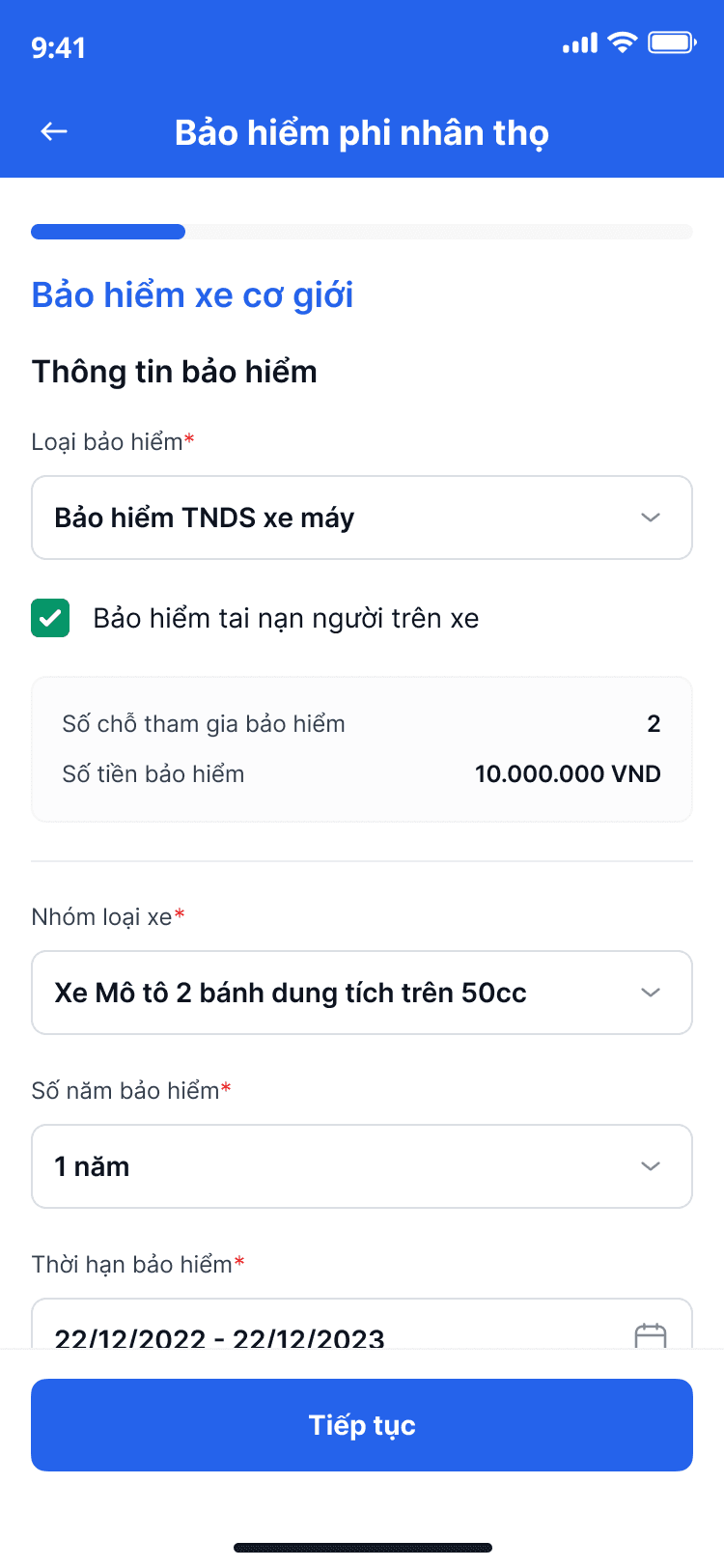Image resolution: width=724 pixels, height=1568 pixels.
Task: Choose a different Số năm bảo hiểm
Action: pos(362,1166)
